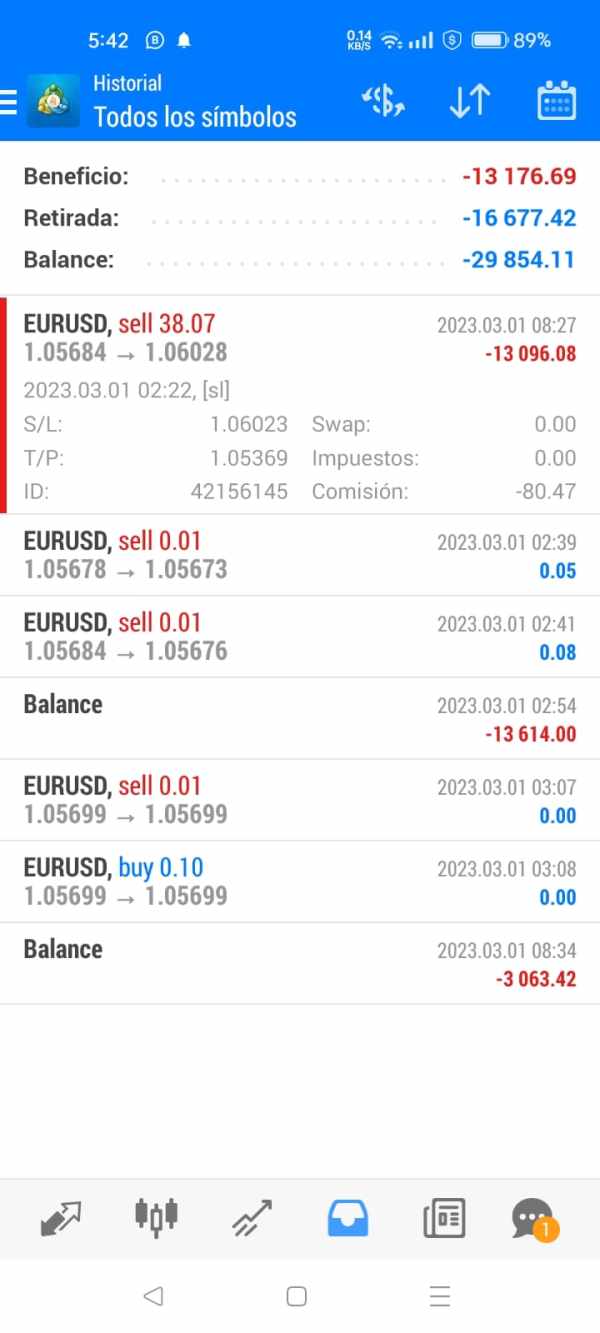The height and width of the screenshot is (1333, 600).
Task: Expand the EURUSD buy 0.10 deal
Action: coord(300,882)
